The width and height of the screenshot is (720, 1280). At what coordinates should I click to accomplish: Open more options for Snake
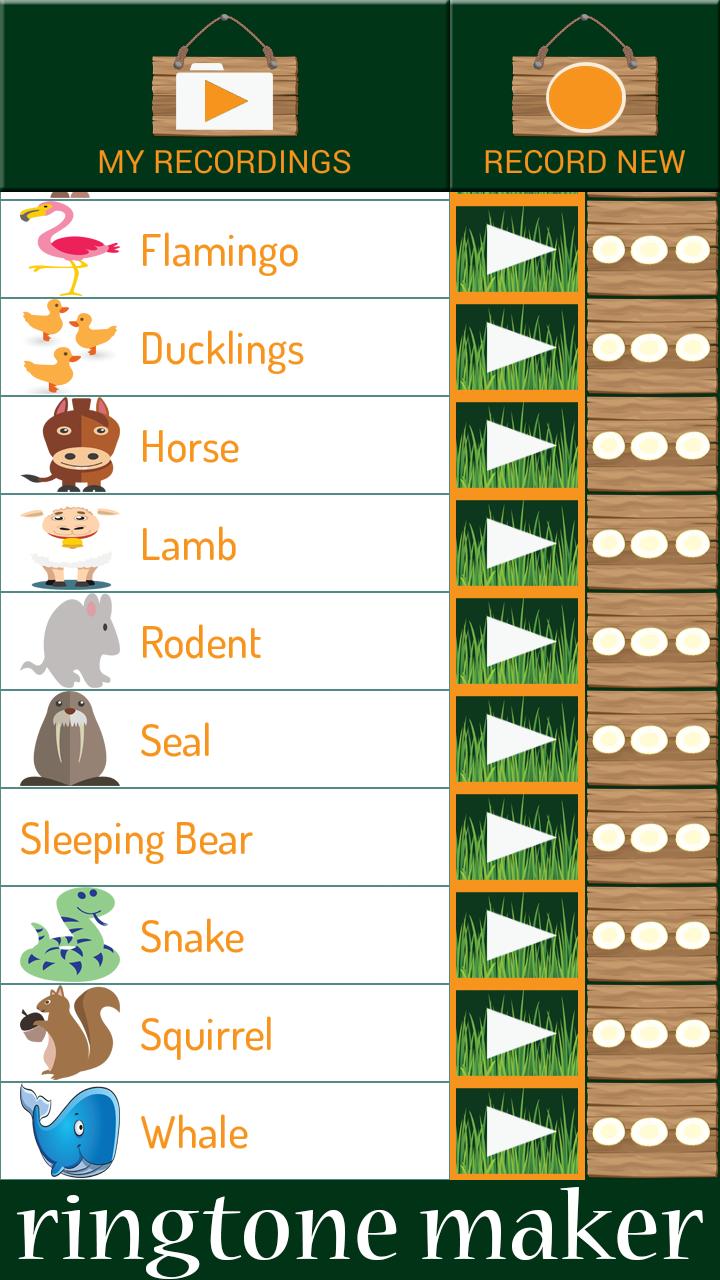click(651, 935)
